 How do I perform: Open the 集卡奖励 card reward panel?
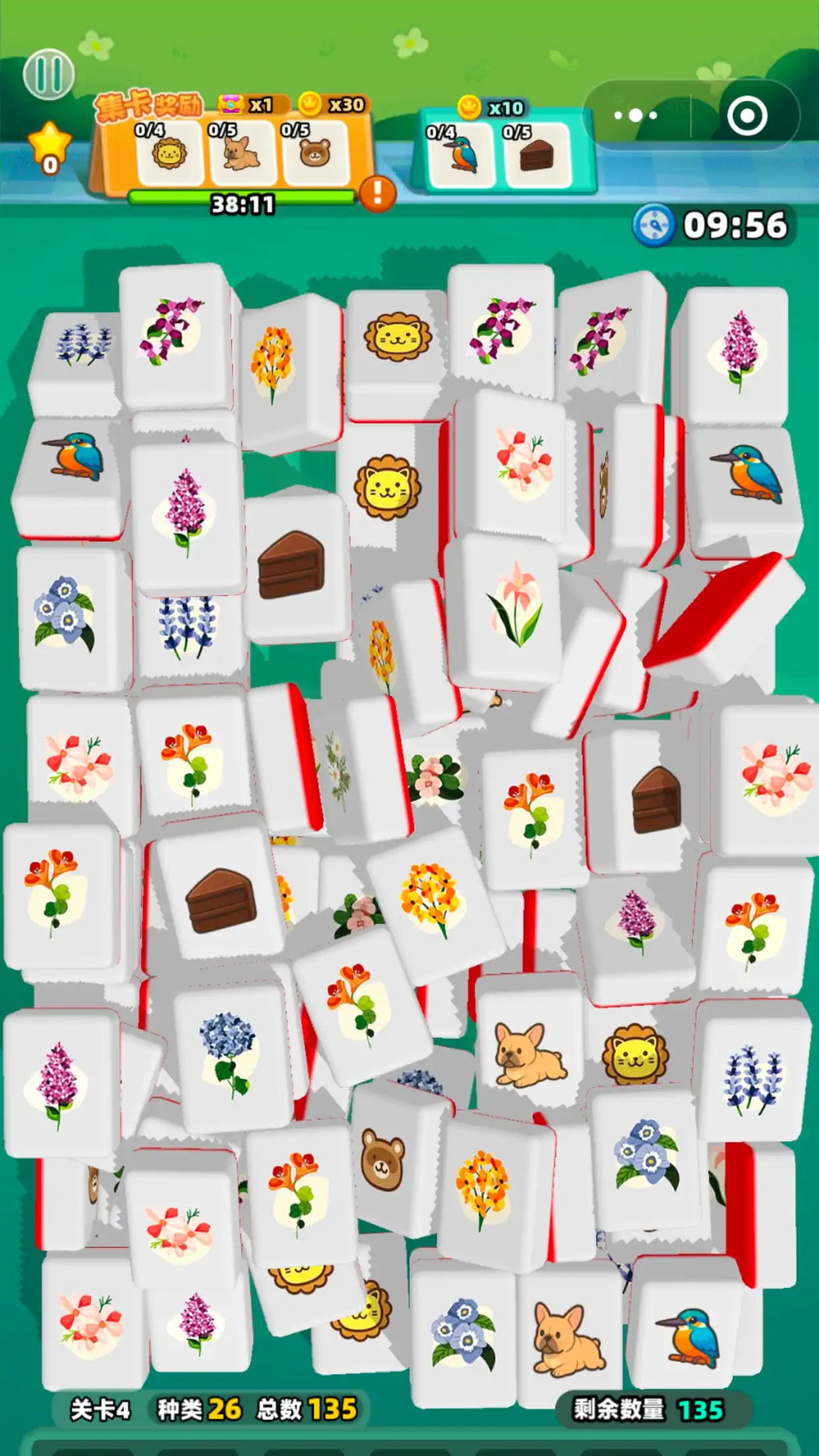pos(149,106)
